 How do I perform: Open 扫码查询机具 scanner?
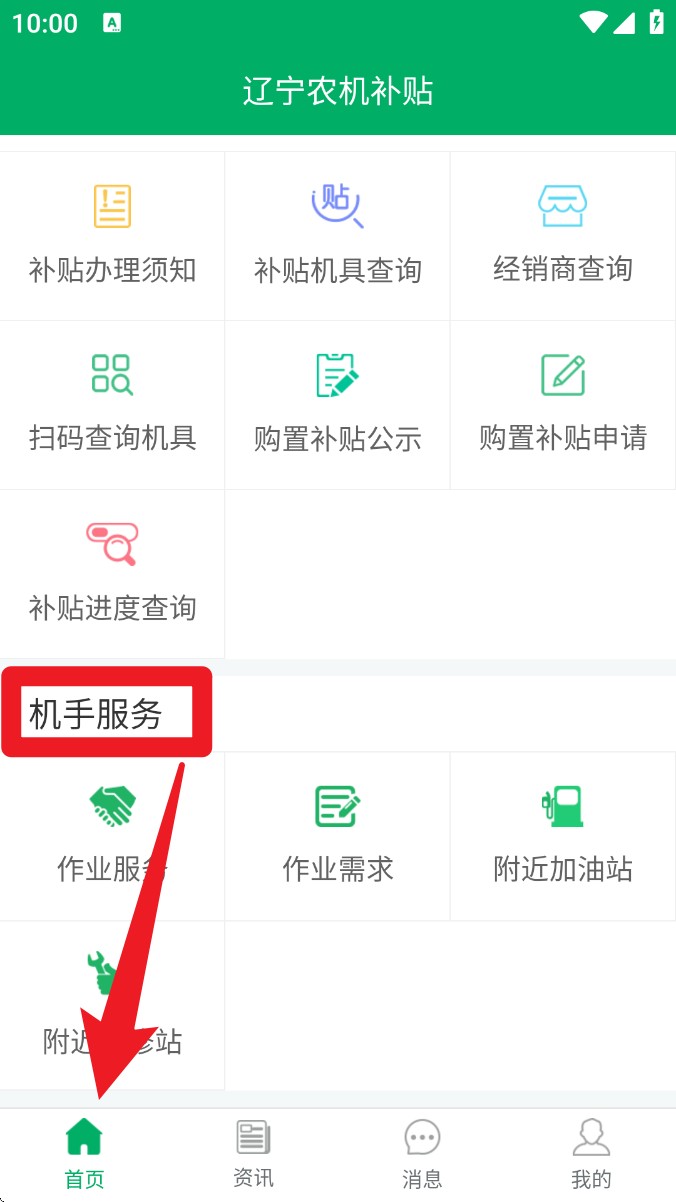tap(112, 405)
